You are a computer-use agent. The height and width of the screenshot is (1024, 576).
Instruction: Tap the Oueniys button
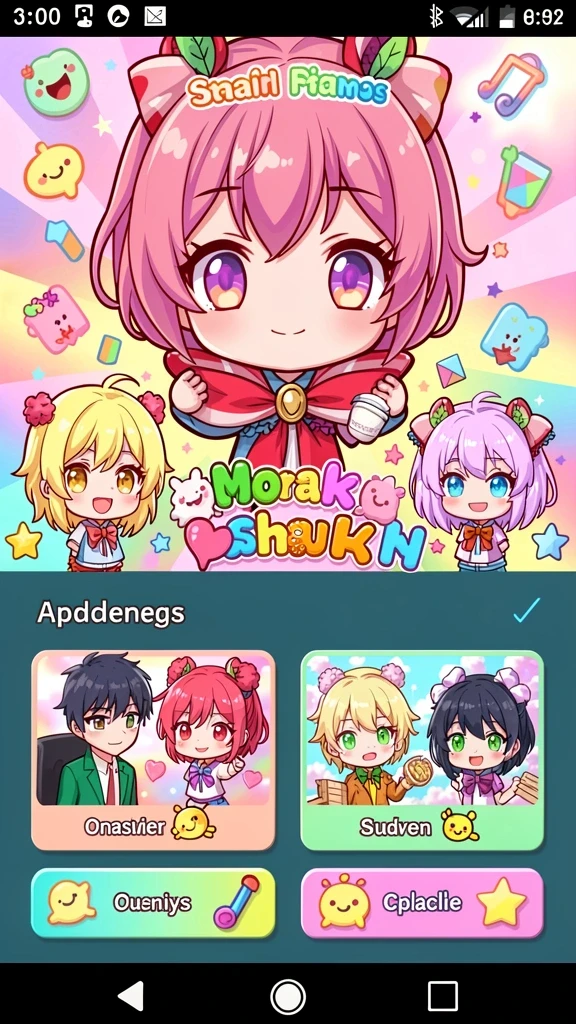click(153, 903)
